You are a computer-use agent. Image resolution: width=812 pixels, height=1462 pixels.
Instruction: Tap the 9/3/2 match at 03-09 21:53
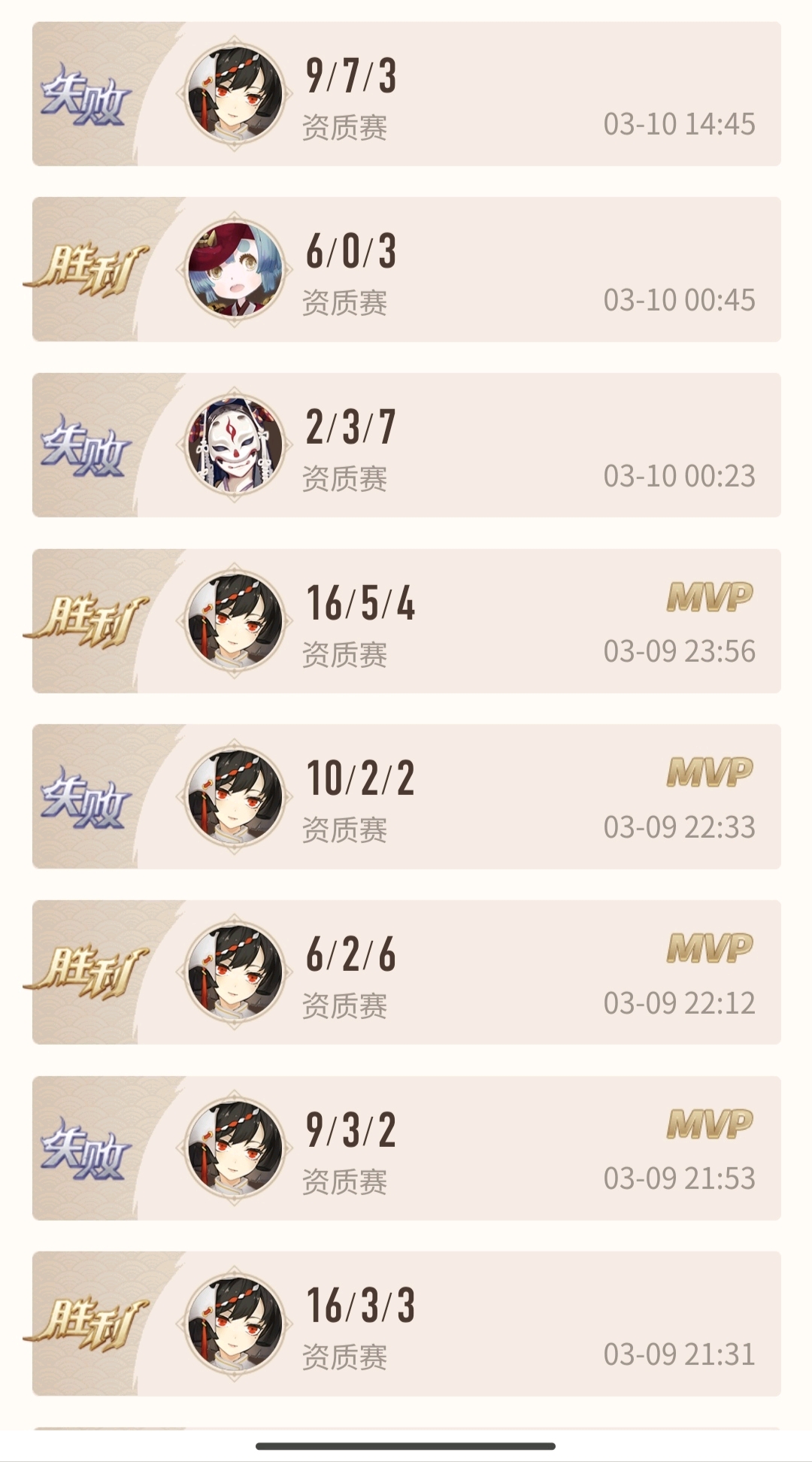coord(406,1148)
